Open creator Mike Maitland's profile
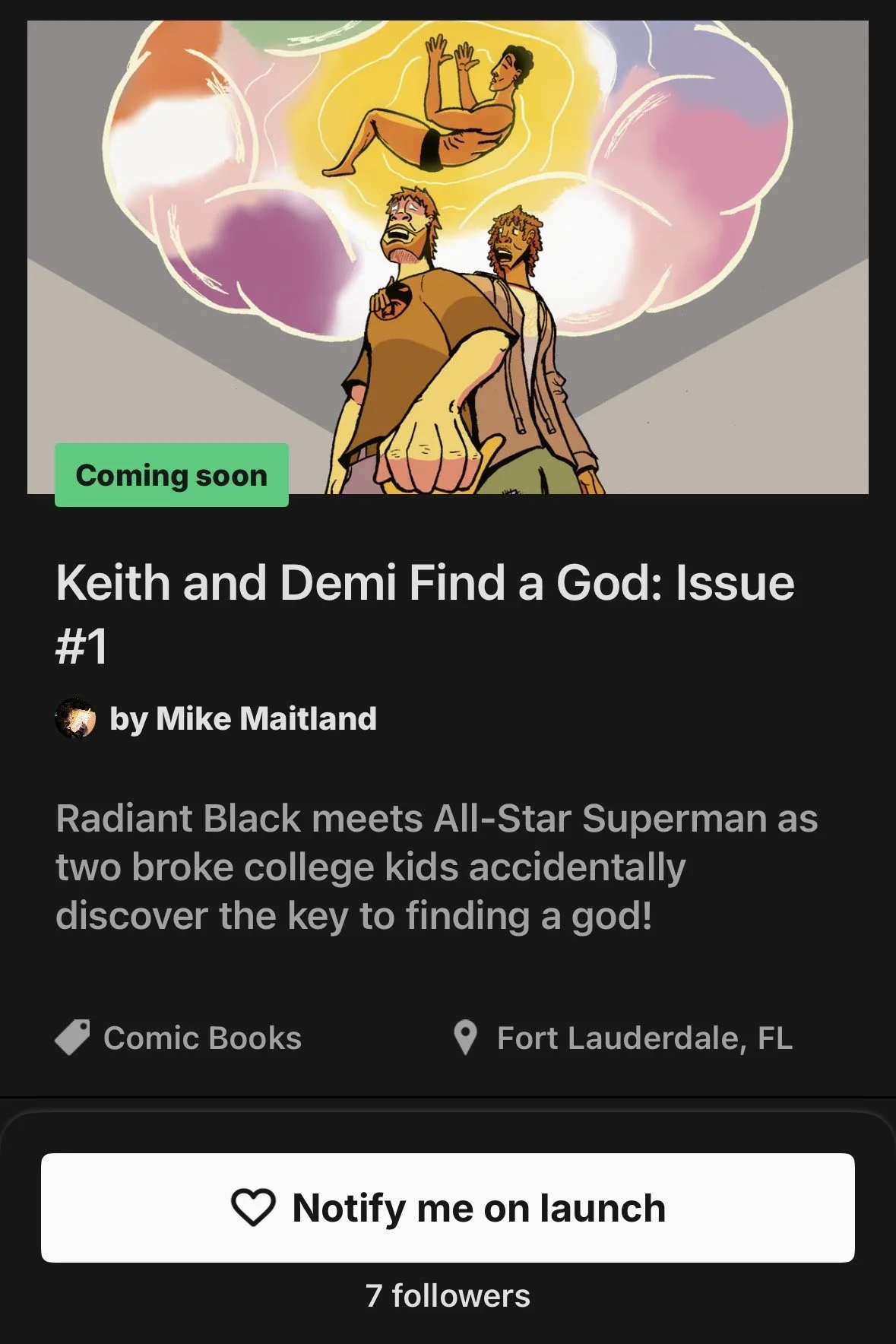 (x=217, y=718)
